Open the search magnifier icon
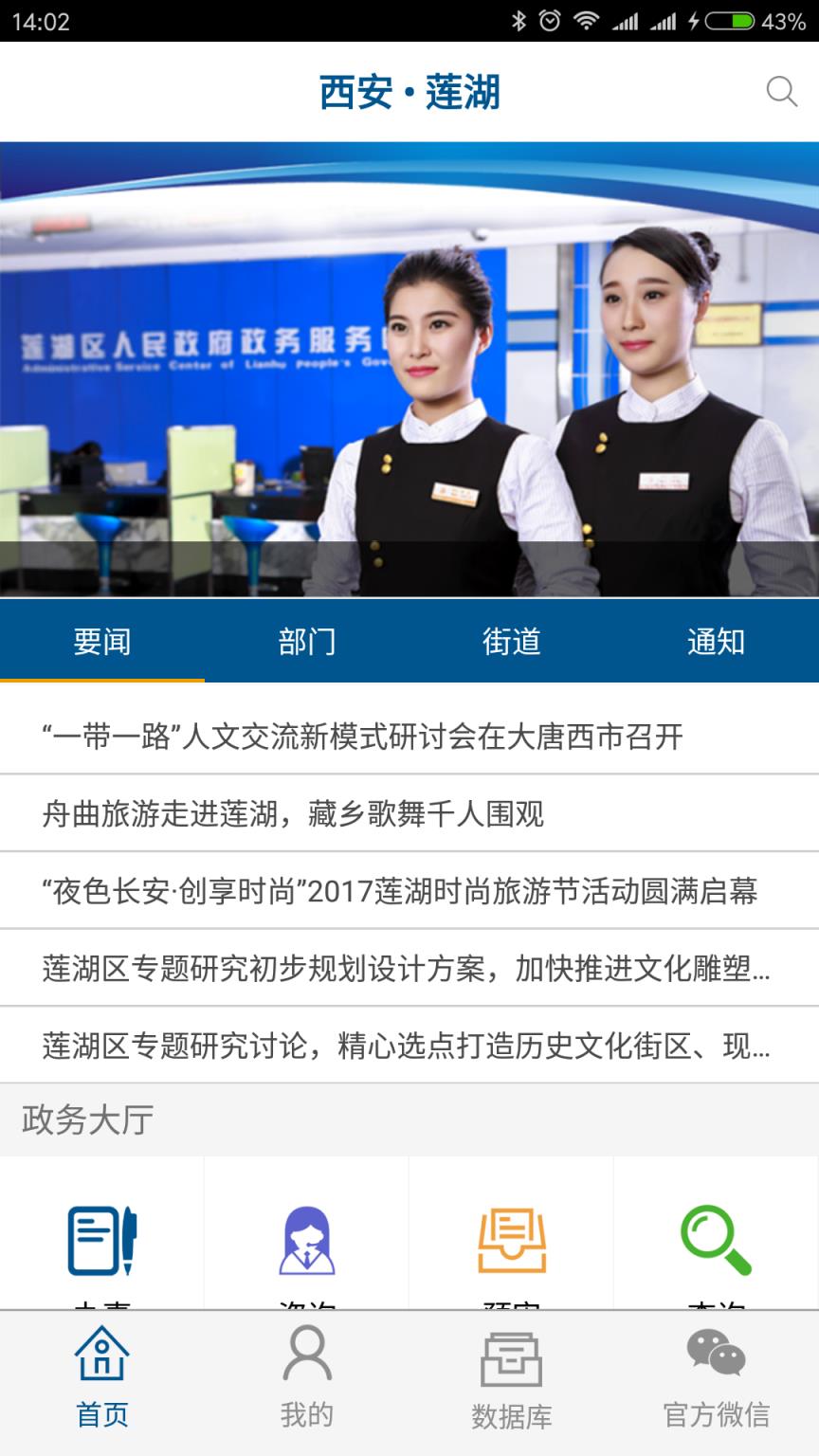The image size is (819, 1456). pyautogui.click(x=780, y=92)
